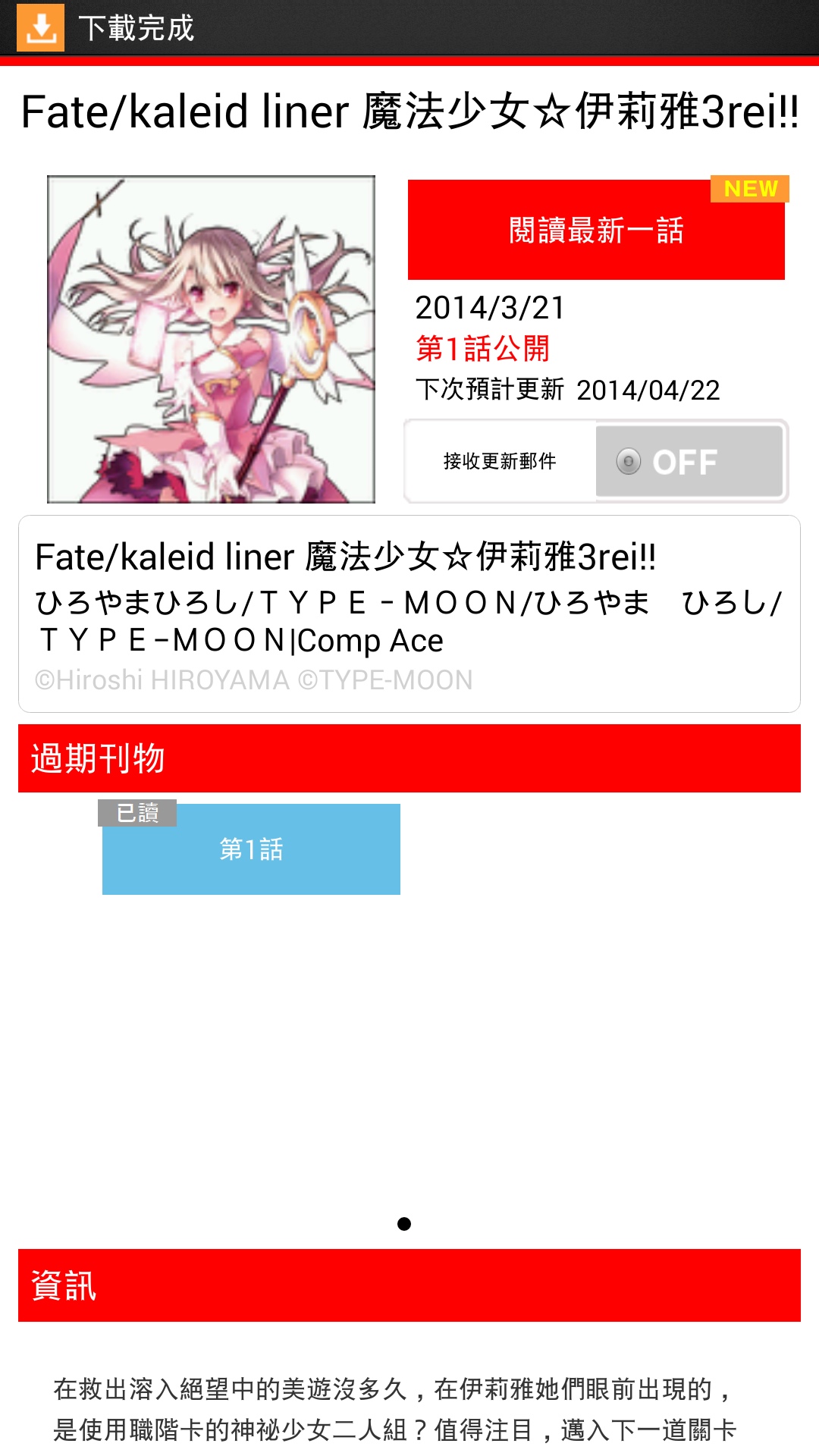Tap the 閱讀最新一話 button
This screenshot has height=1456, width=819.
click(x=596, y=231)
